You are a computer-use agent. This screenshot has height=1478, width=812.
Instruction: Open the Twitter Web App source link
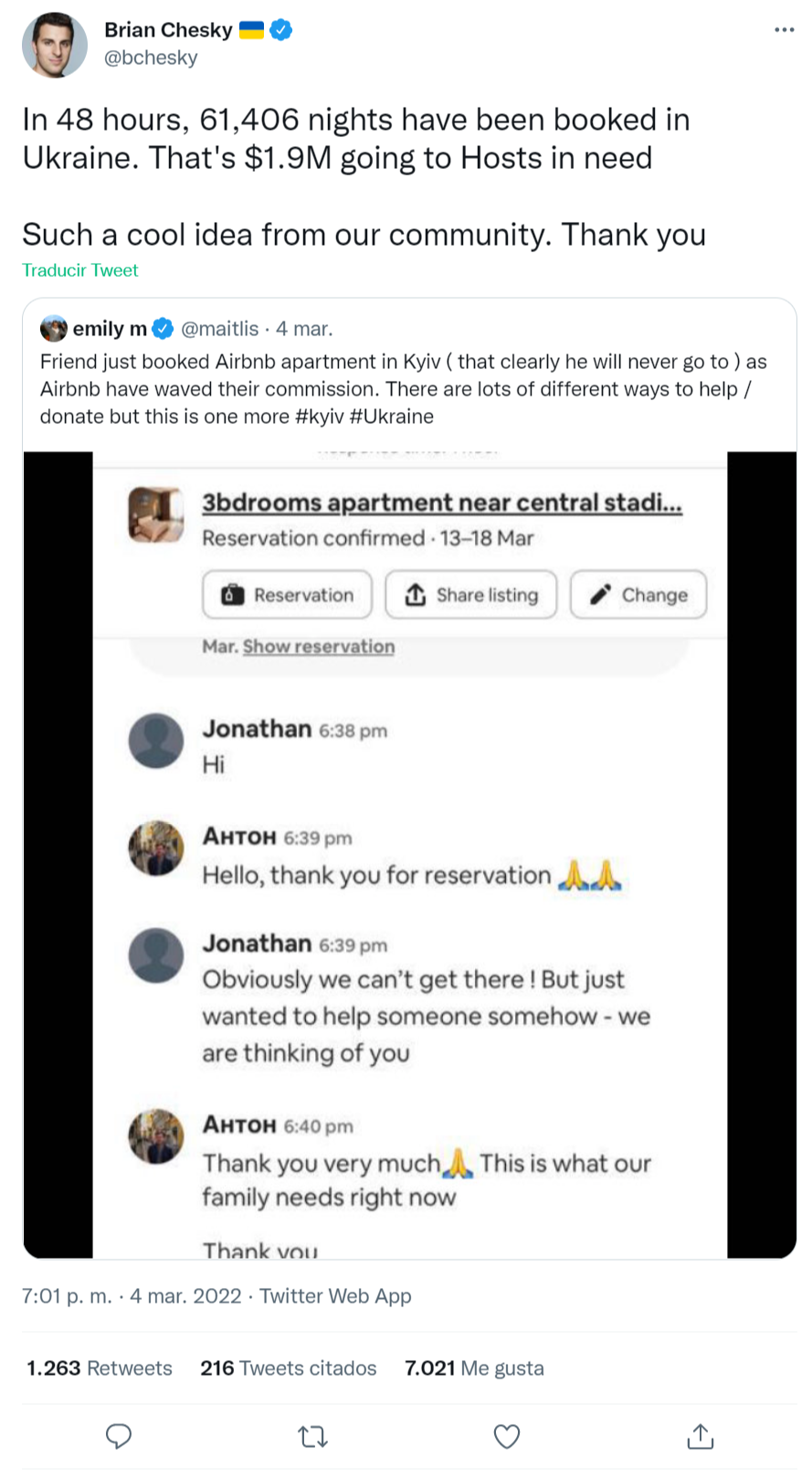tap(335, 1295)
